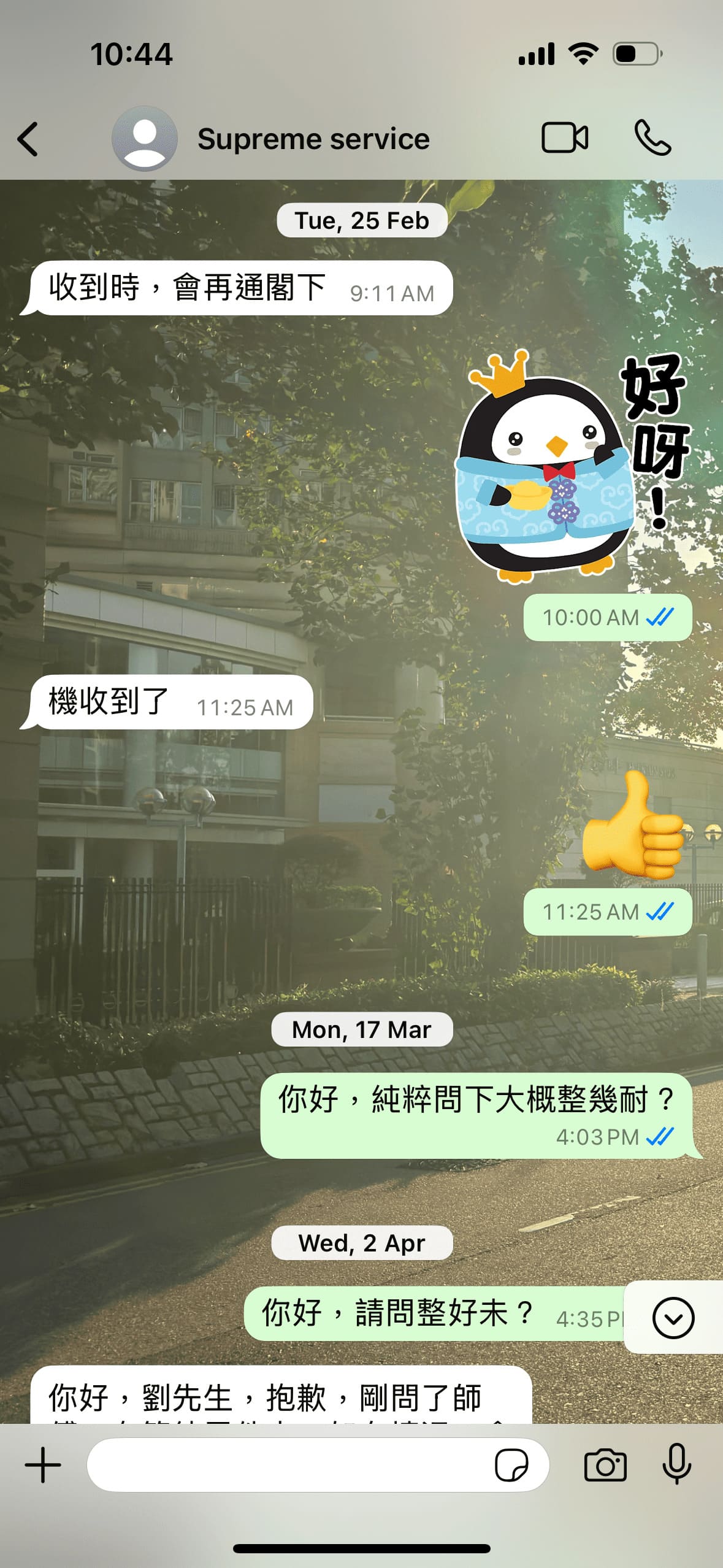Focus the message text field
Image resolution: width=723 pixels, height=1568 pixels.
pos(288,1465)
